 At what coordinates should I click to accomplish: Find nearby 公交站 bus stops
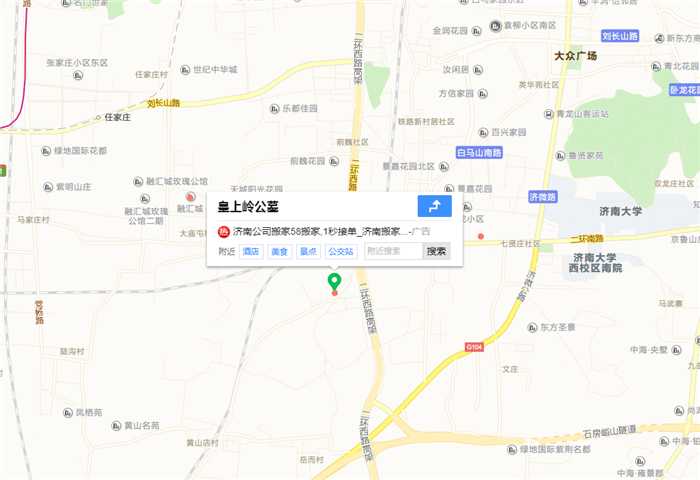[341, 251]
